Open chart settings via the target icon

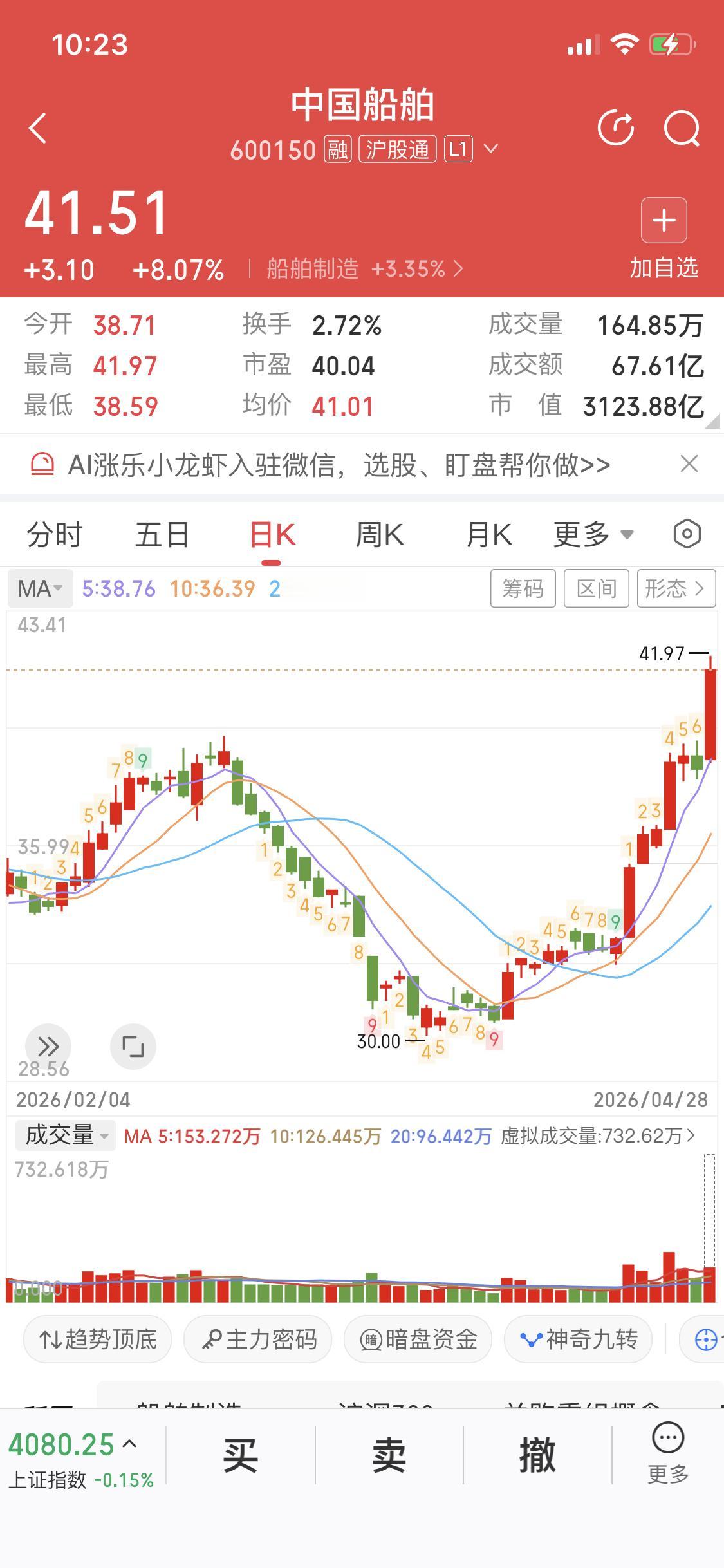click(x=687, y=534)
